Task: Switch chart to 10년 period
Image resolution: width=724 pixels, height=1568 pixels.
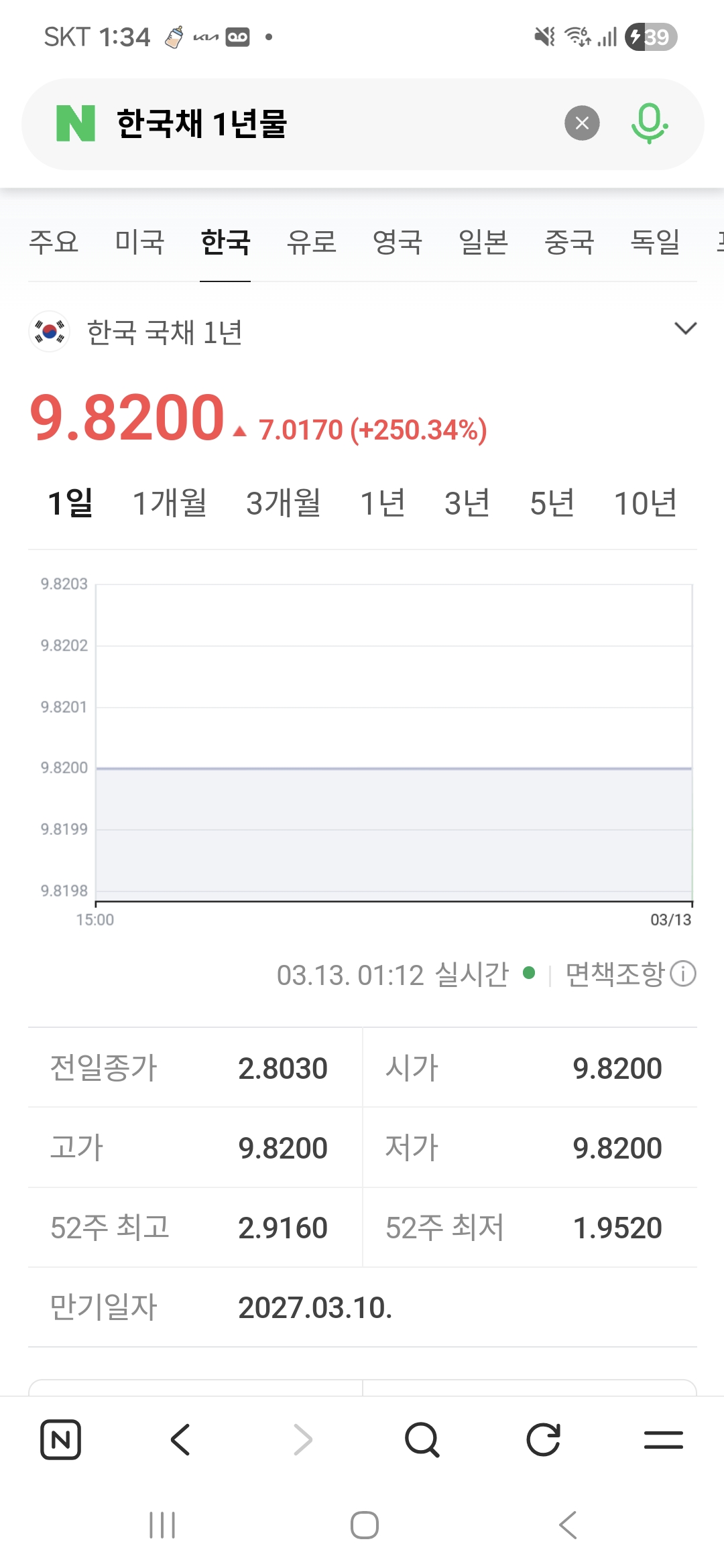Action: pos(645,503)
